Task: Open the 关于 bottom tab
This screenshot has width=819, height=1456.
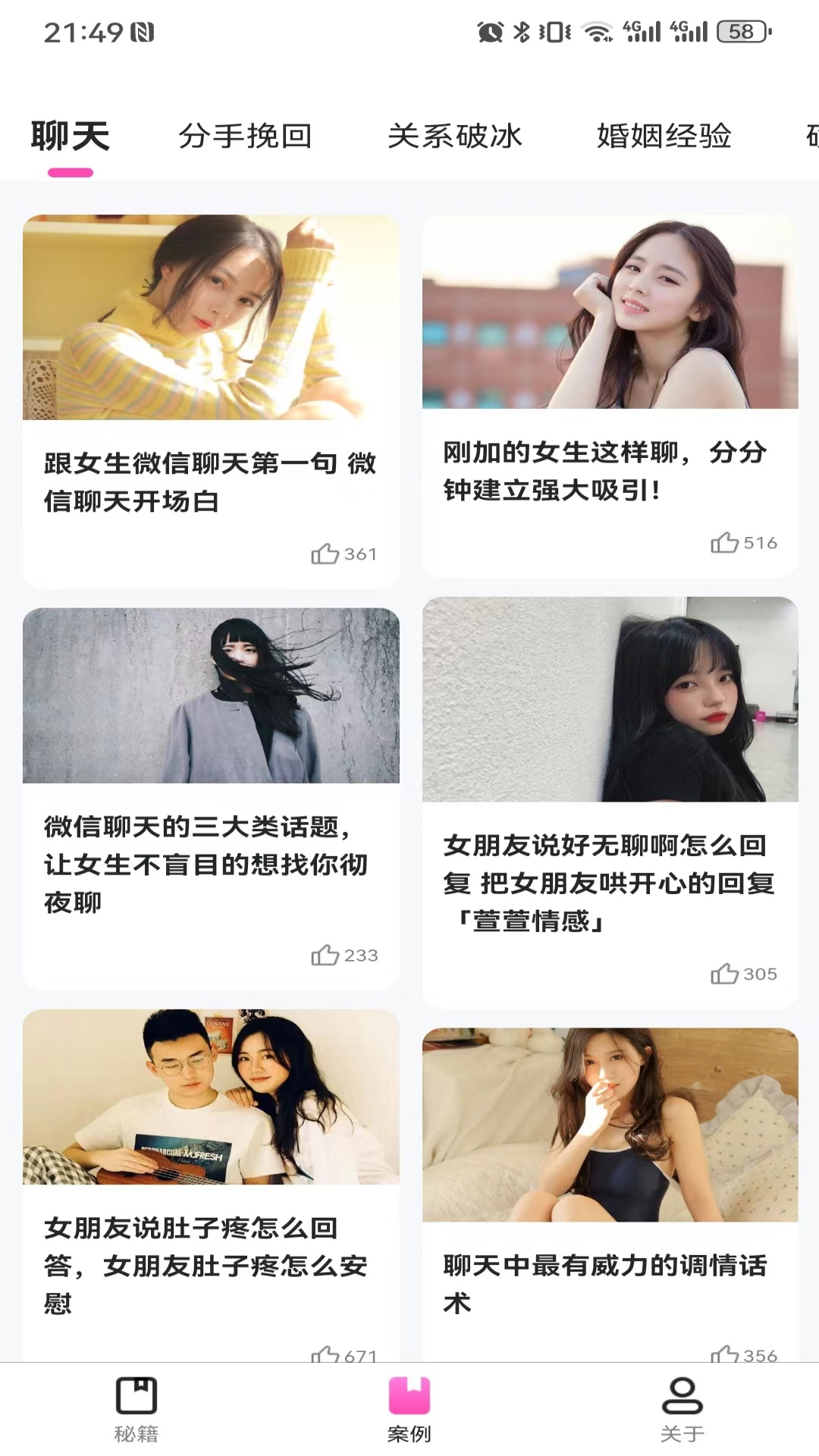Action: [682, 1409]
